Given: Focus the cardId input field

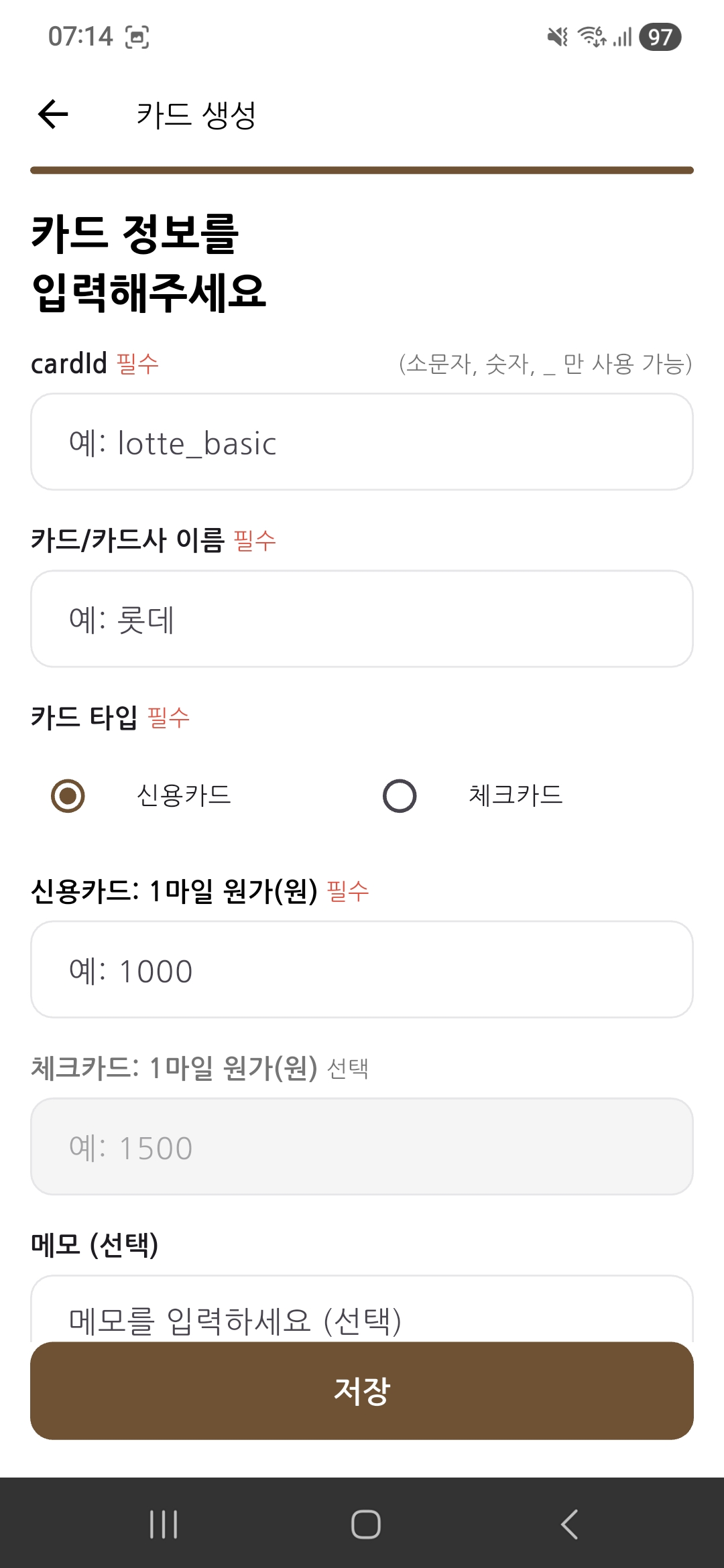Looking at the screenshot, I should [362, 442].
